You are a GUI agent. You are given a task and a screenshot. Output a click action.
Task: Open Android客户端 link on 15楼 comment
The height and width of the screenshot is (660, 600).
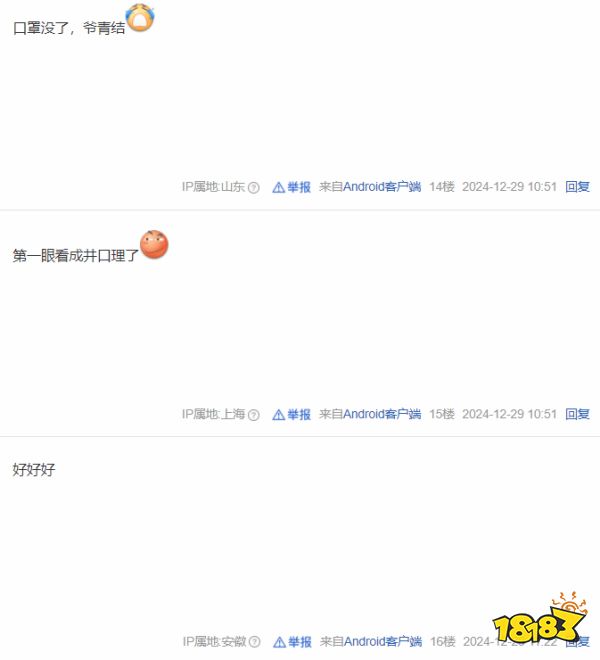tap(382, 414)
